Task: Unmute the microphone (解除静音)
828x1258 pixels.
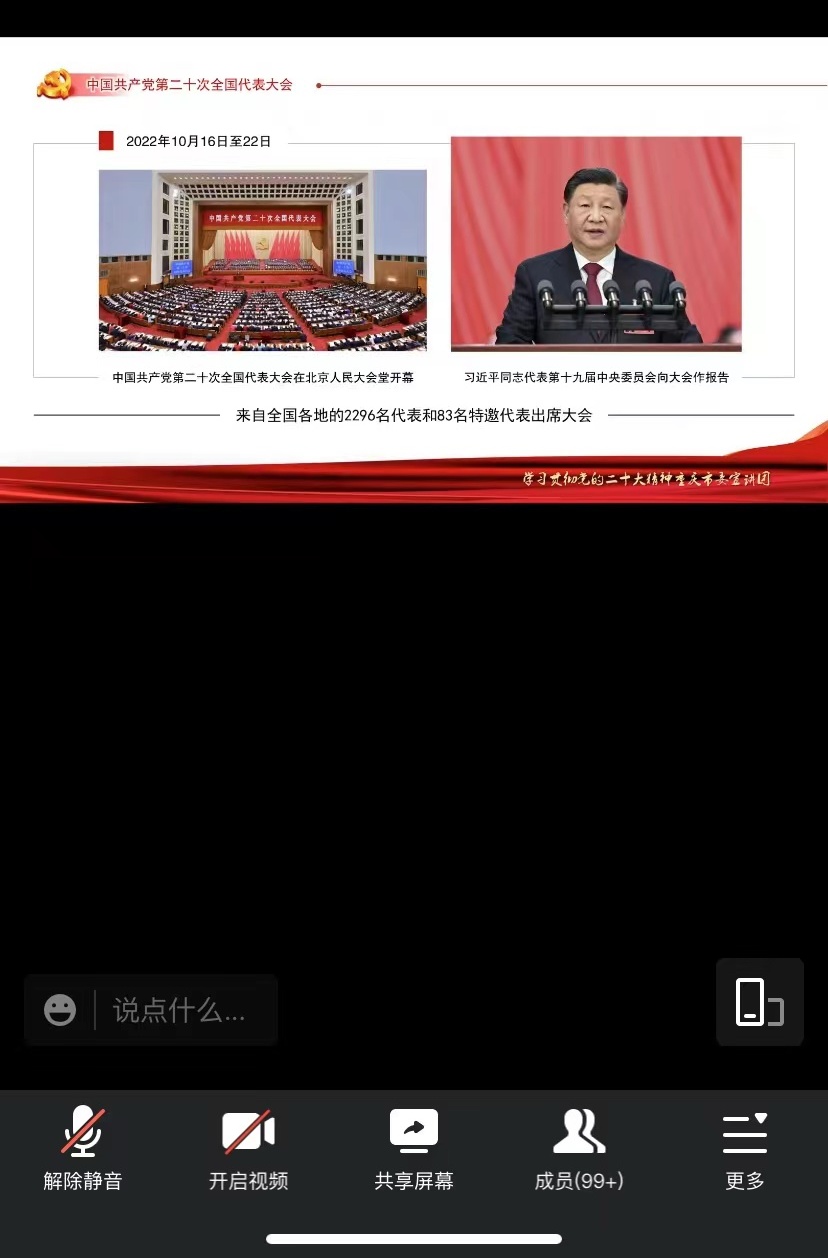Action: (x=83, y=1150)
